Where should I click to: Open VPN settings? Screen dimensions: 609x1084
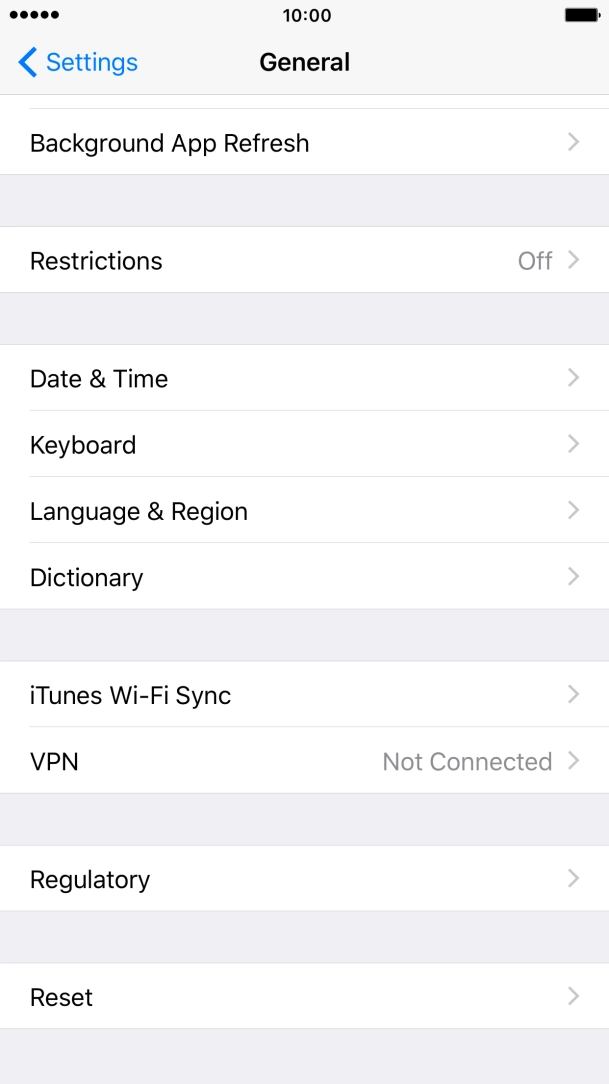(304, 761)
